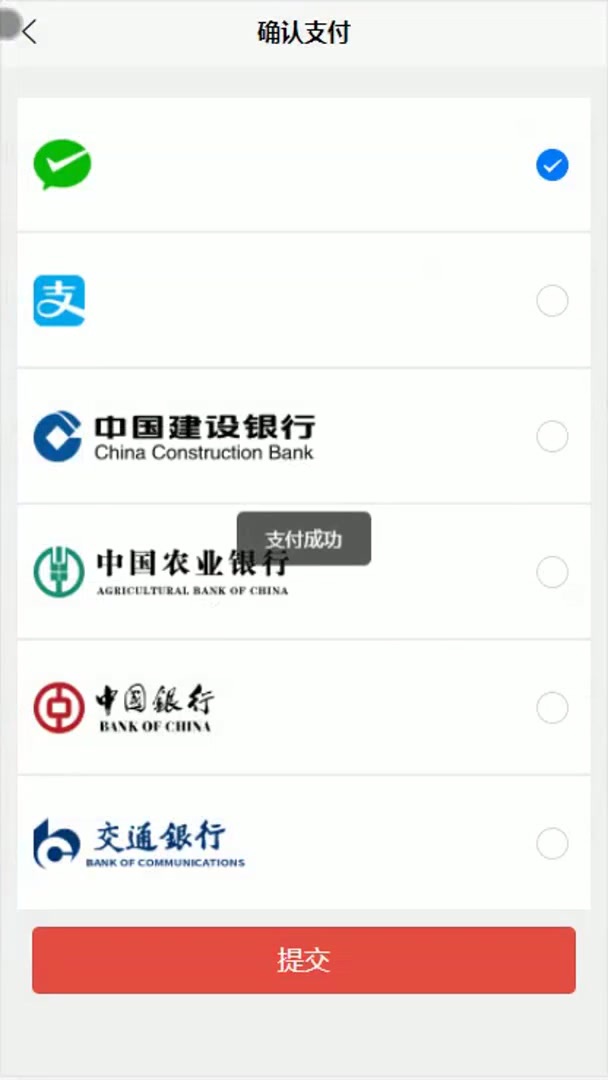Viewport: 608px width, 1080px height.
Task: Pick Bank of Communications option
Action: 552,844
